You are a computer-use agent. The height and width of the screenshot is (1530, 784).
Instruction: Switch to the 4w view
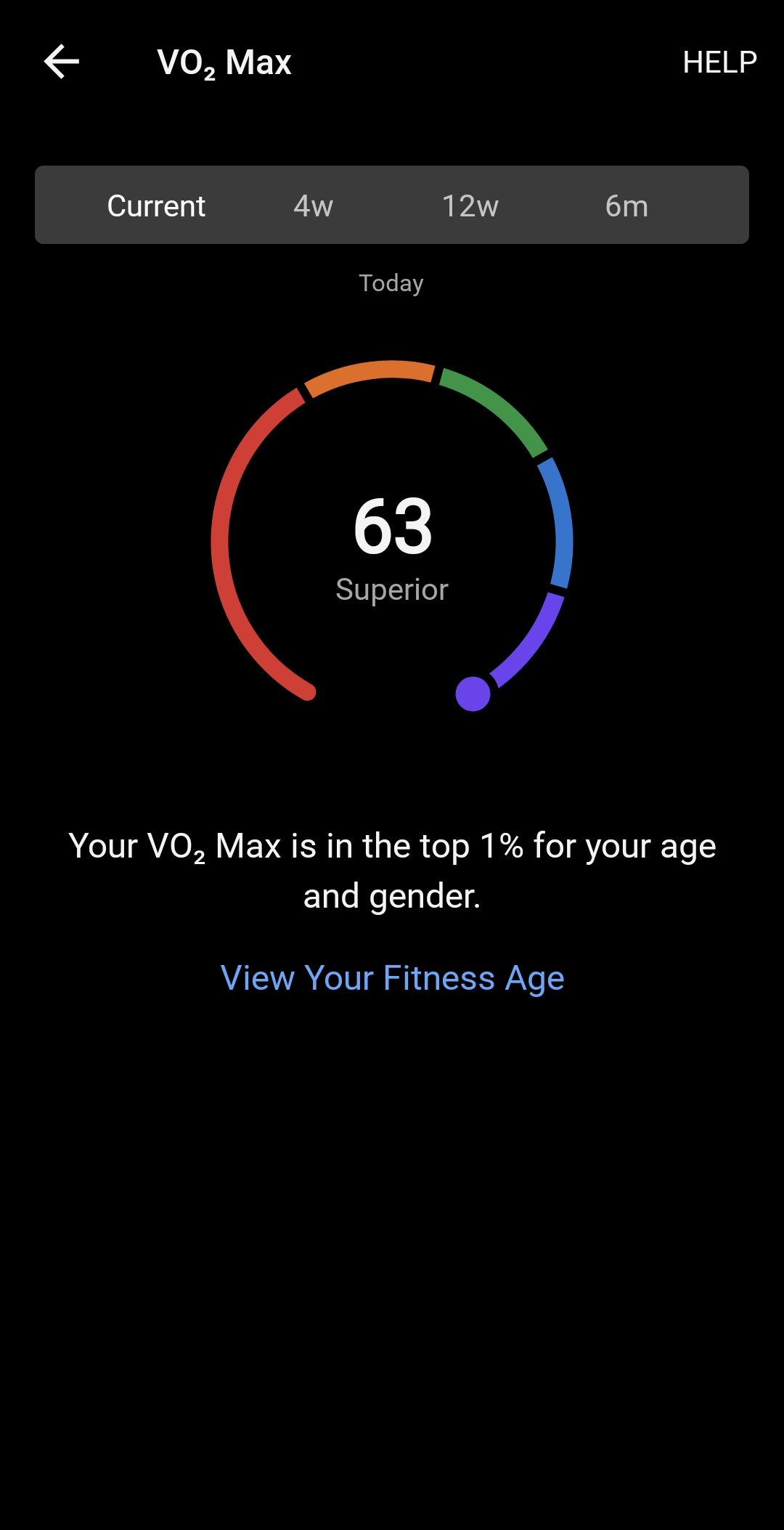point(313,206)
